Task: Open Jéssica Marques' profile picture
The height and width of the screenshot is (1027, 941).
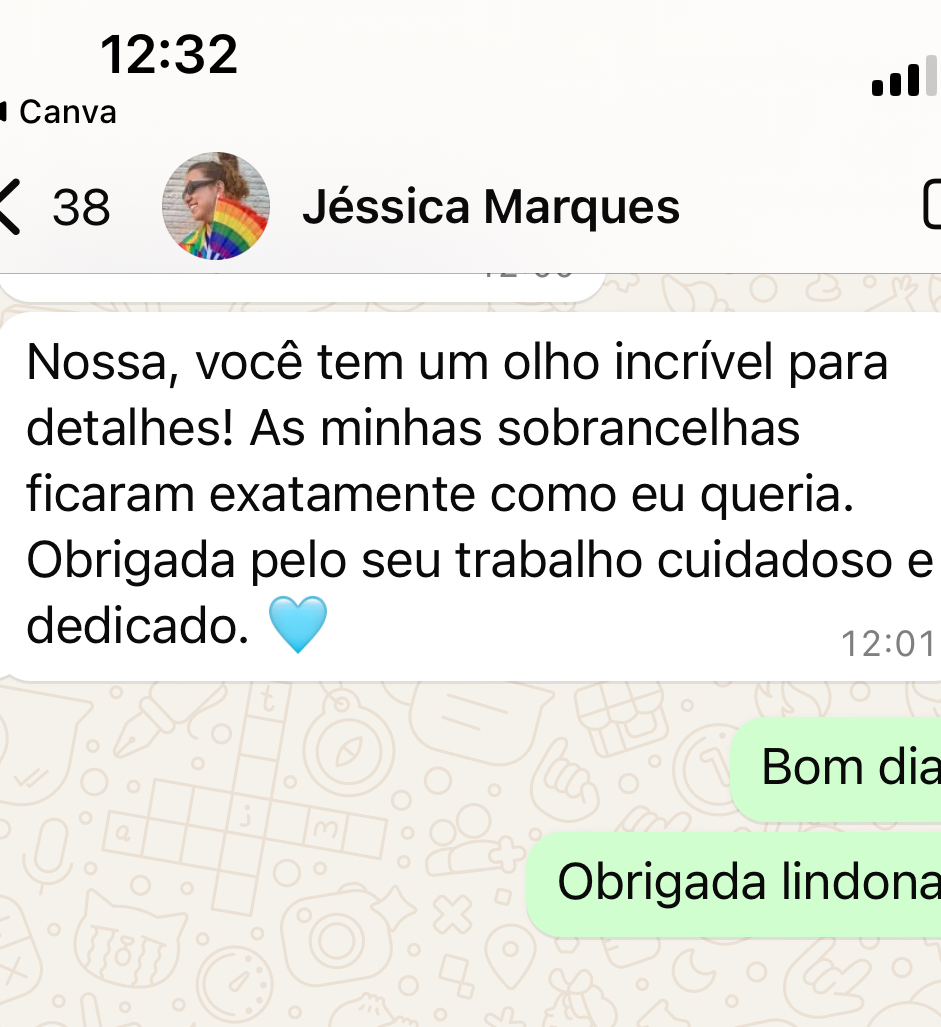Action: pyautogui.click(x=215, y=207)
